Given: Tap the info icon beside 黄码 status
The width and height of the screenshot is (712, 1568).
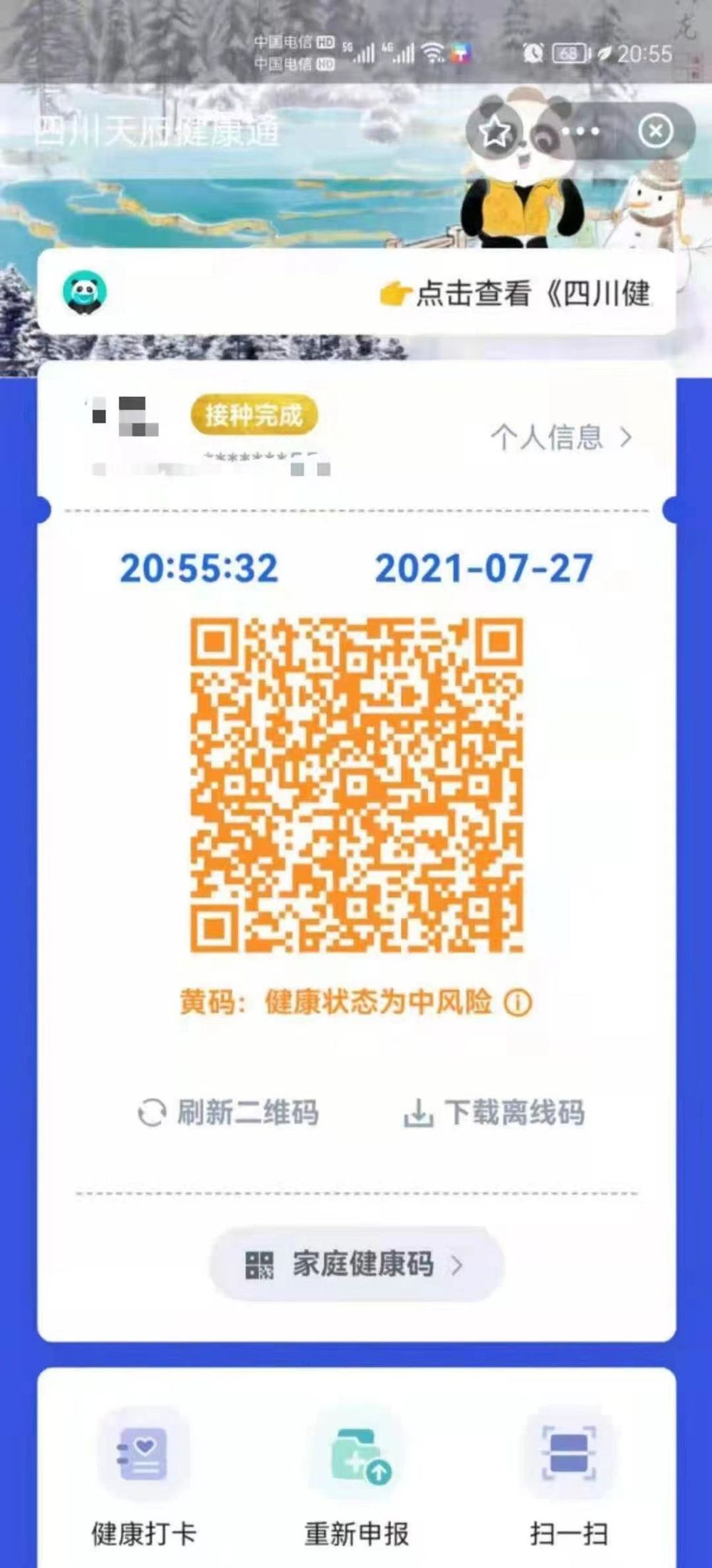Looking at the screenshot, I should pos(518,1003).
